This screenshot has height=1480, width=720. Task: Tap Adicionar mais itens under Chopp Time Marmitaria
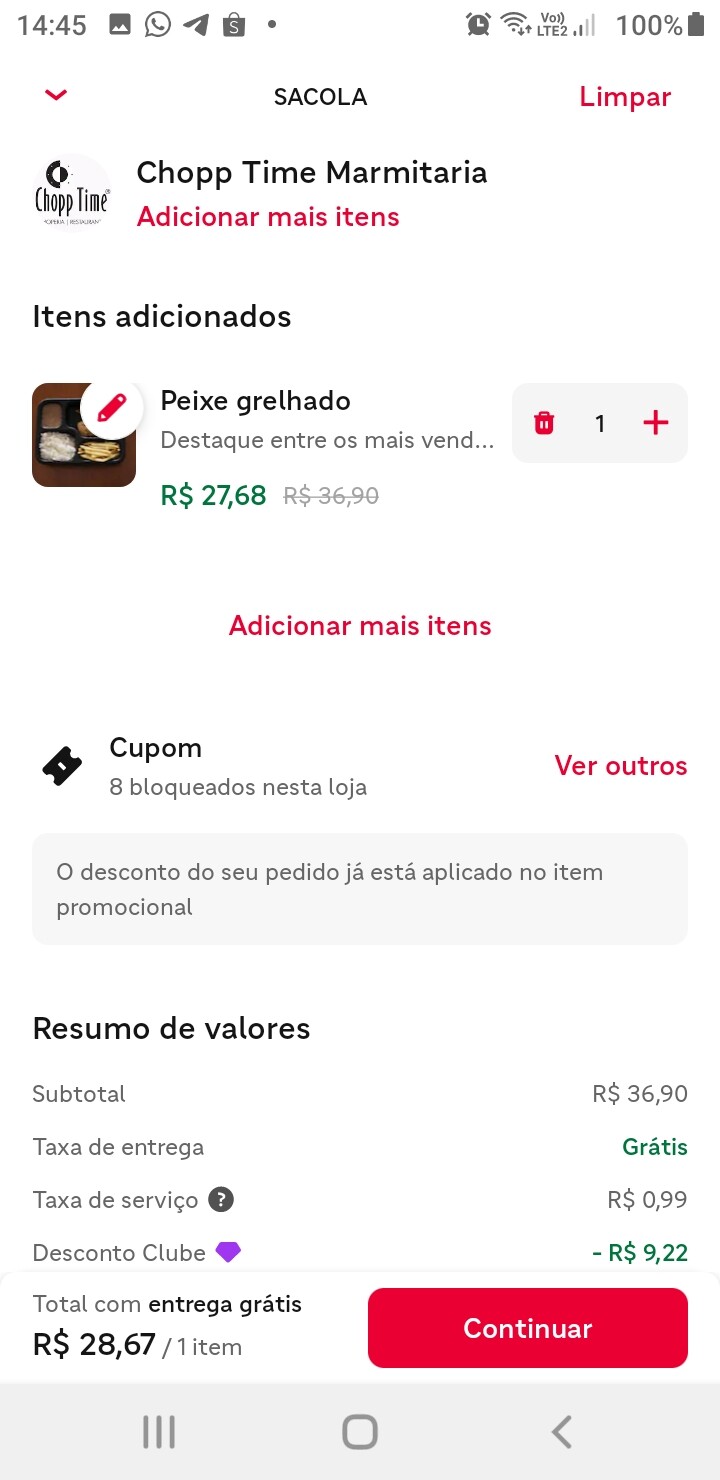[268, 217]
